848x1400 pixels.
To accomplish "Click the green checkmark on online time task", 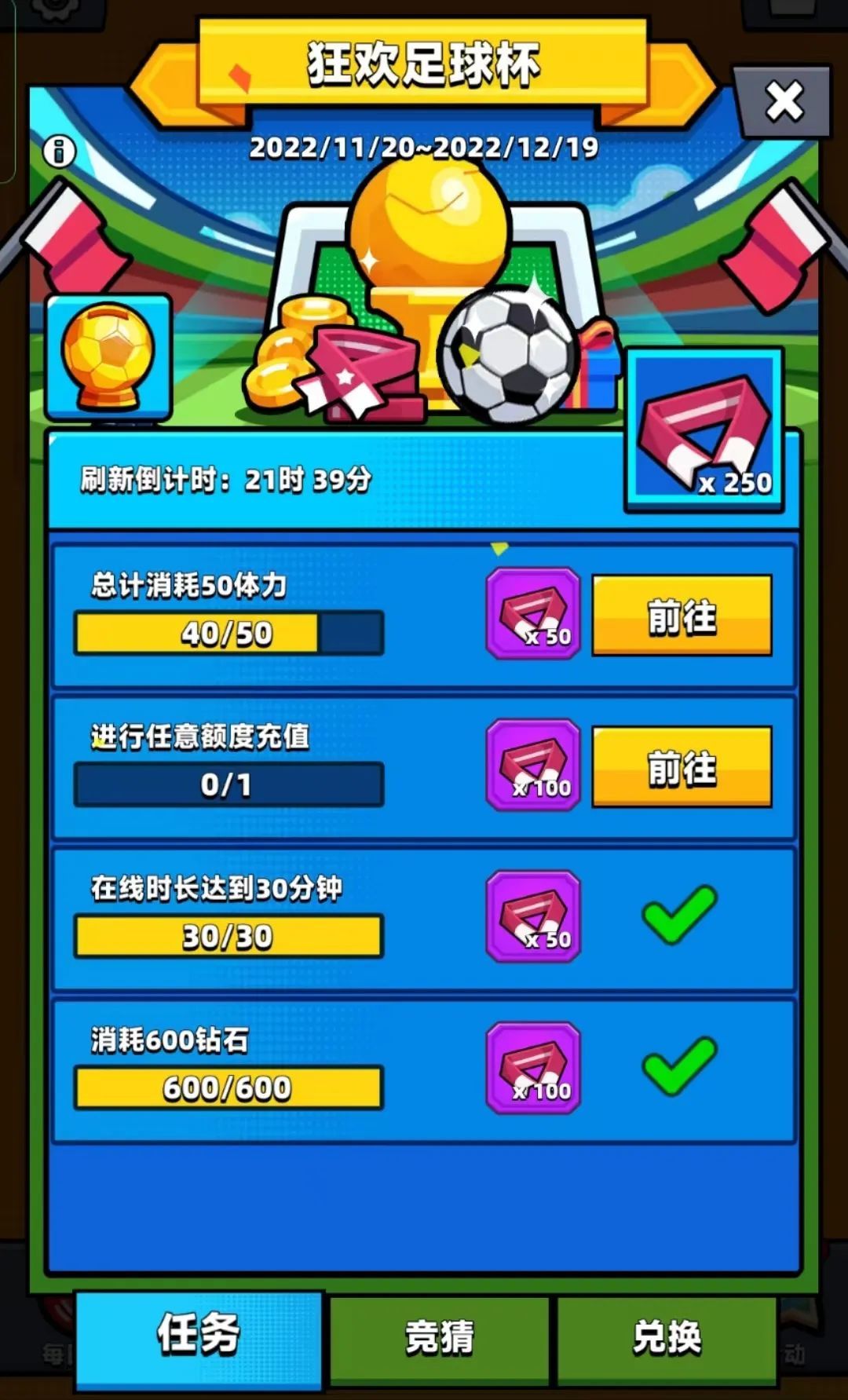I will click(x=680, y=915).
